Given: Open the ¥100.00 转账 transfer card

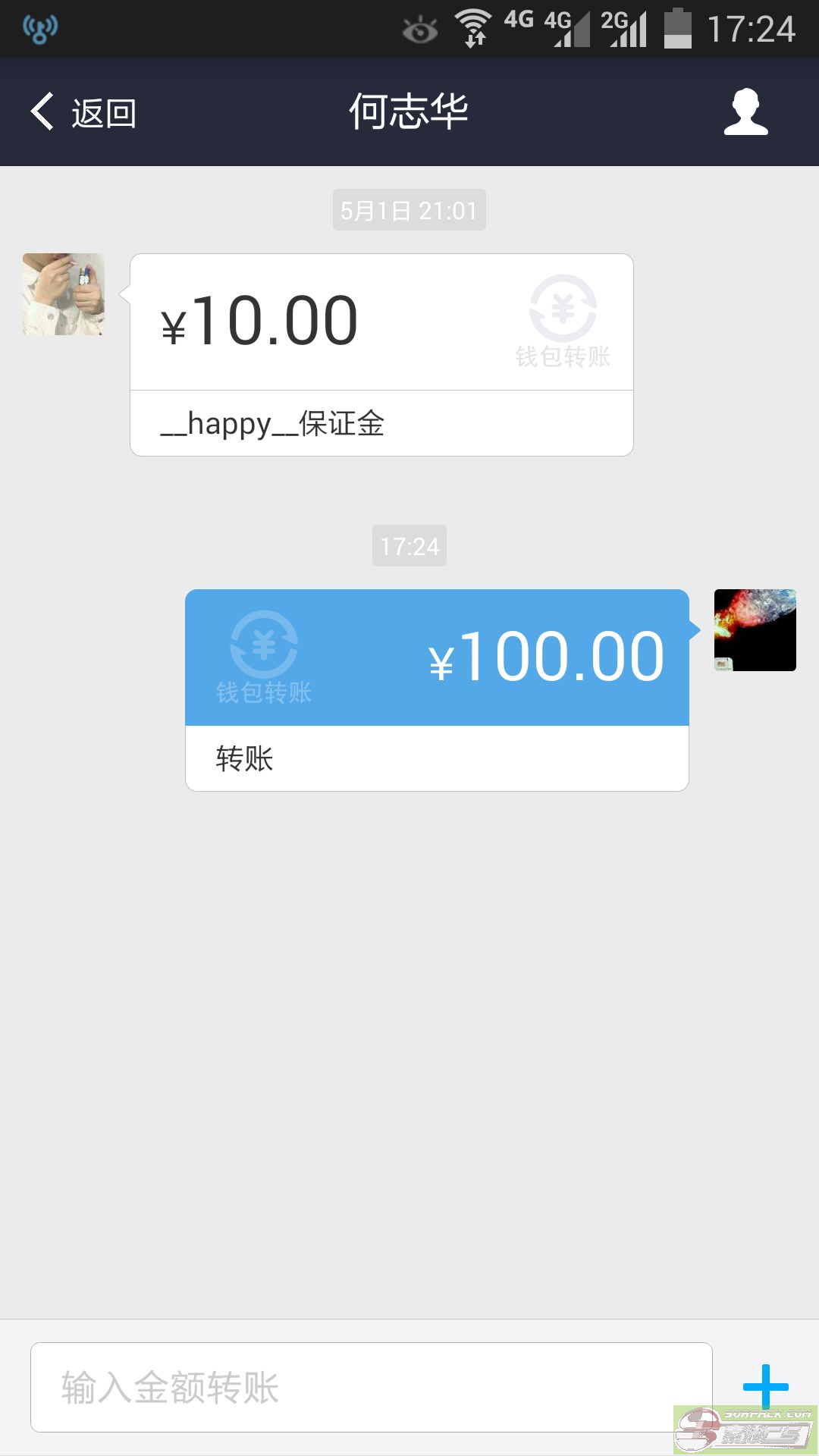Looking at the screenshot, I should [x=437, y=690].
